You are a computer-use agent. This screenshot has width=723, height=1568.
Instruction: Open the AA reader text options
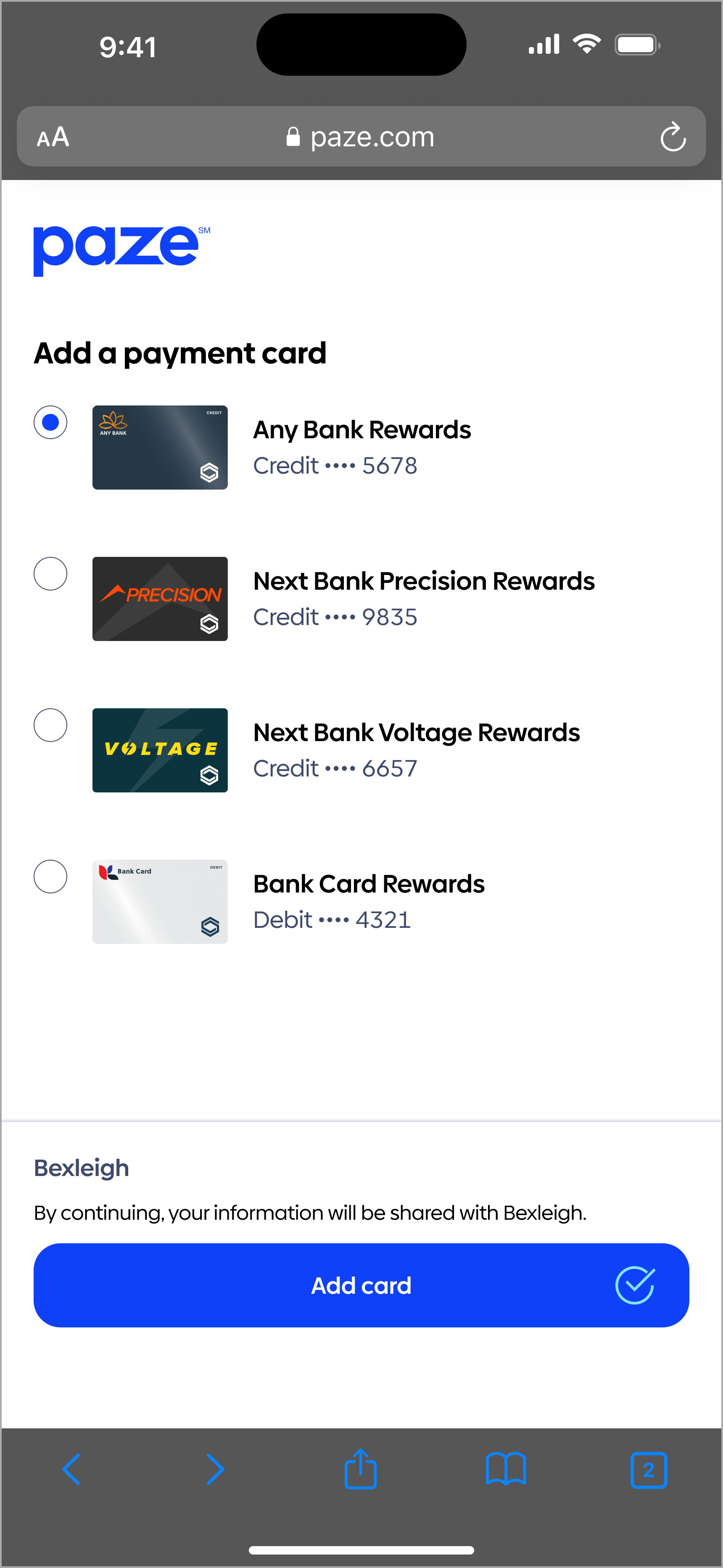pos(53,137)
